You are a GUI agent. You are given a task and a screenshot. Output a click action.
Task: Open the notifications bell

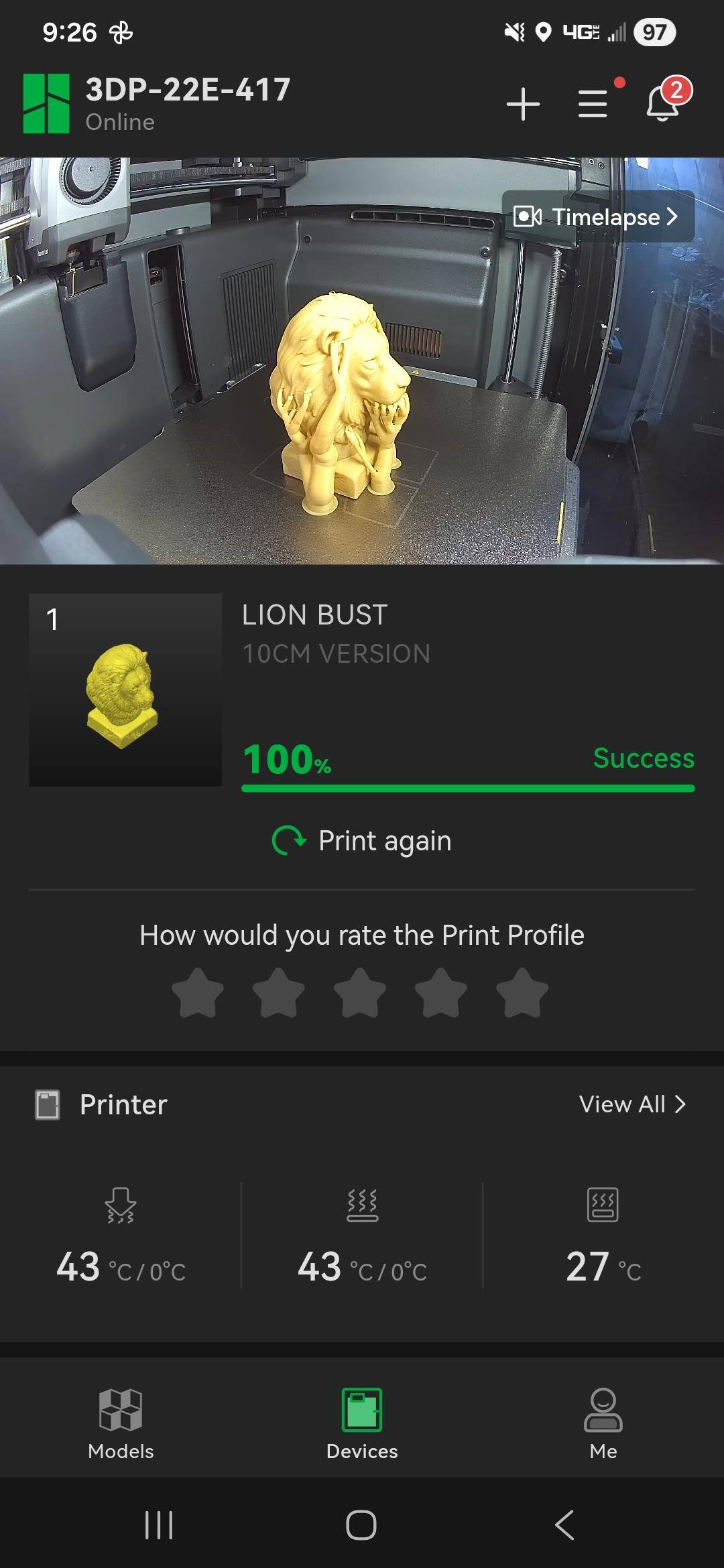pos(663,105)
